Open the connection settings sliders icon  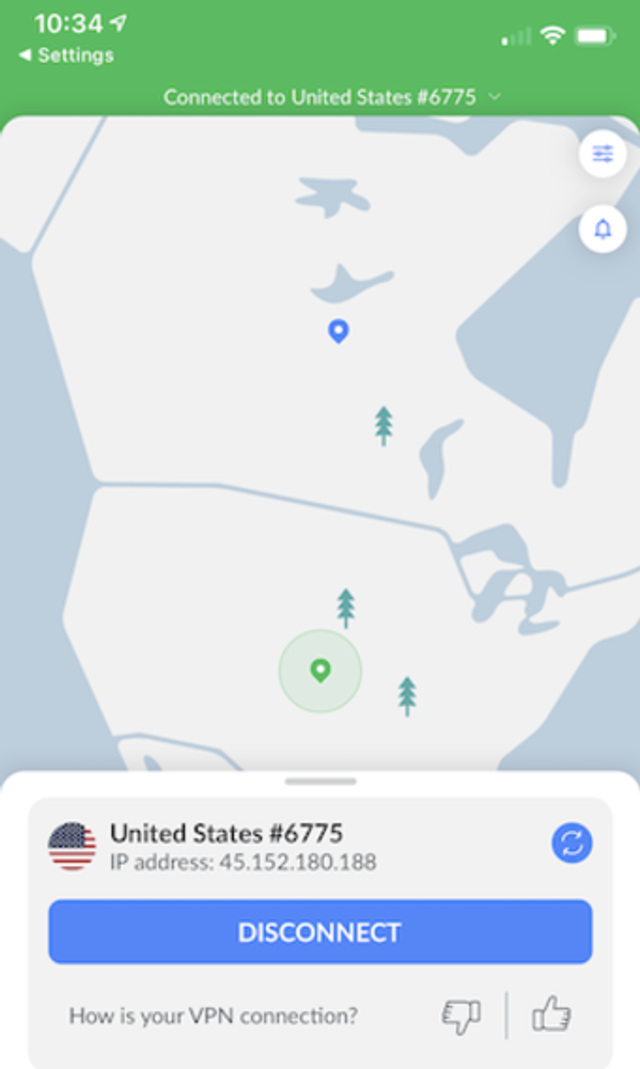(x=603, y=154)
